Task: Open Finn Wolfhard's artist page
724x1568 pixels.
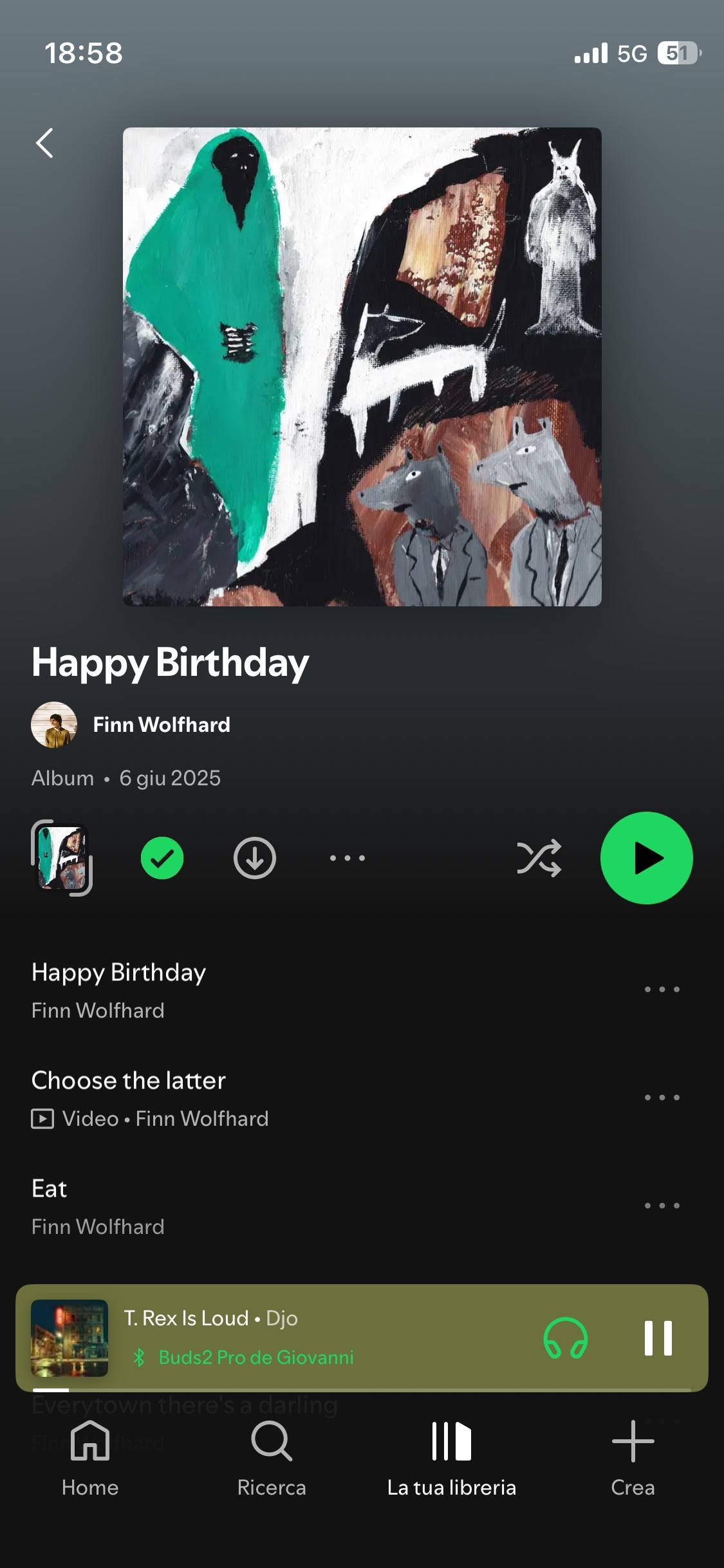Action: tap(131, 725)
